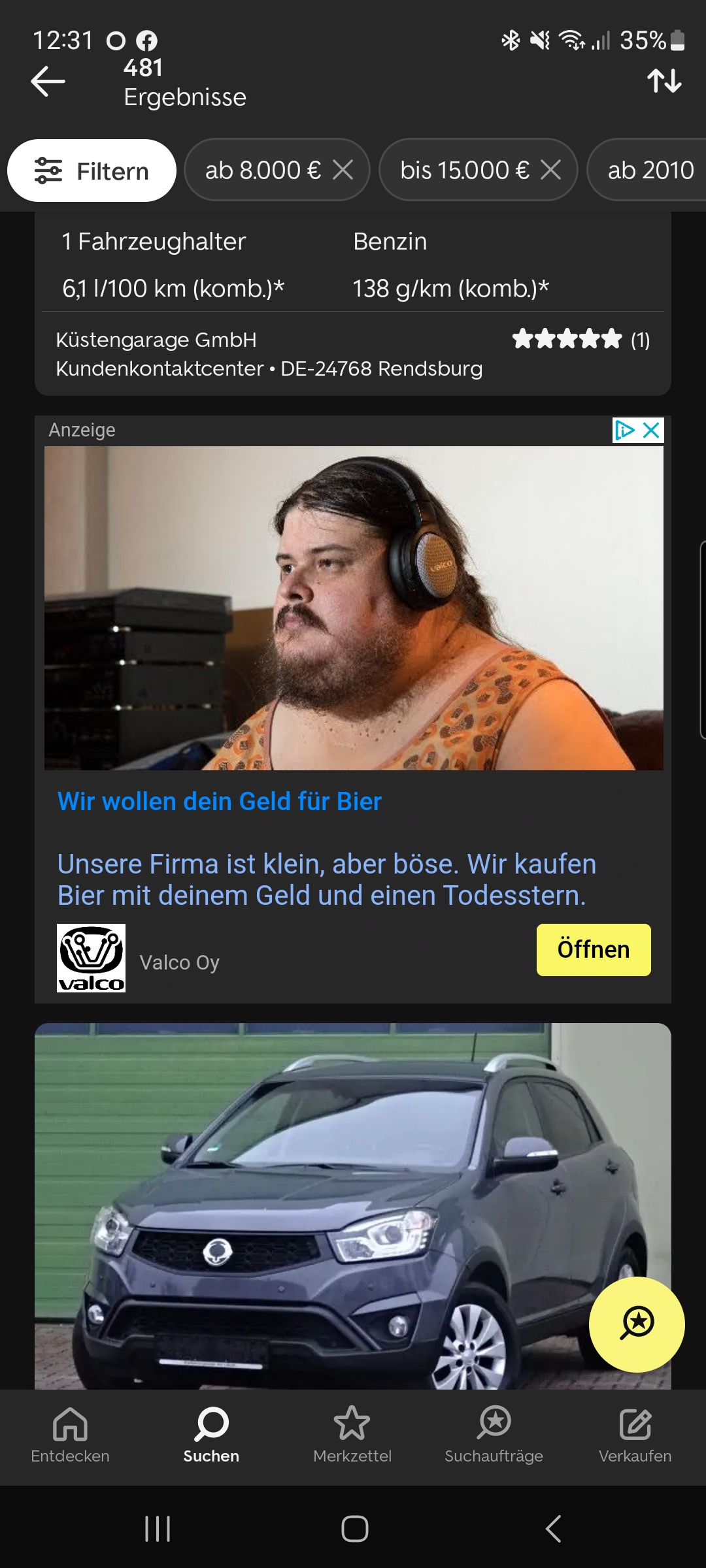Tap the system home button
Screen dimensions: 706x1568
tap(354, 1528)
